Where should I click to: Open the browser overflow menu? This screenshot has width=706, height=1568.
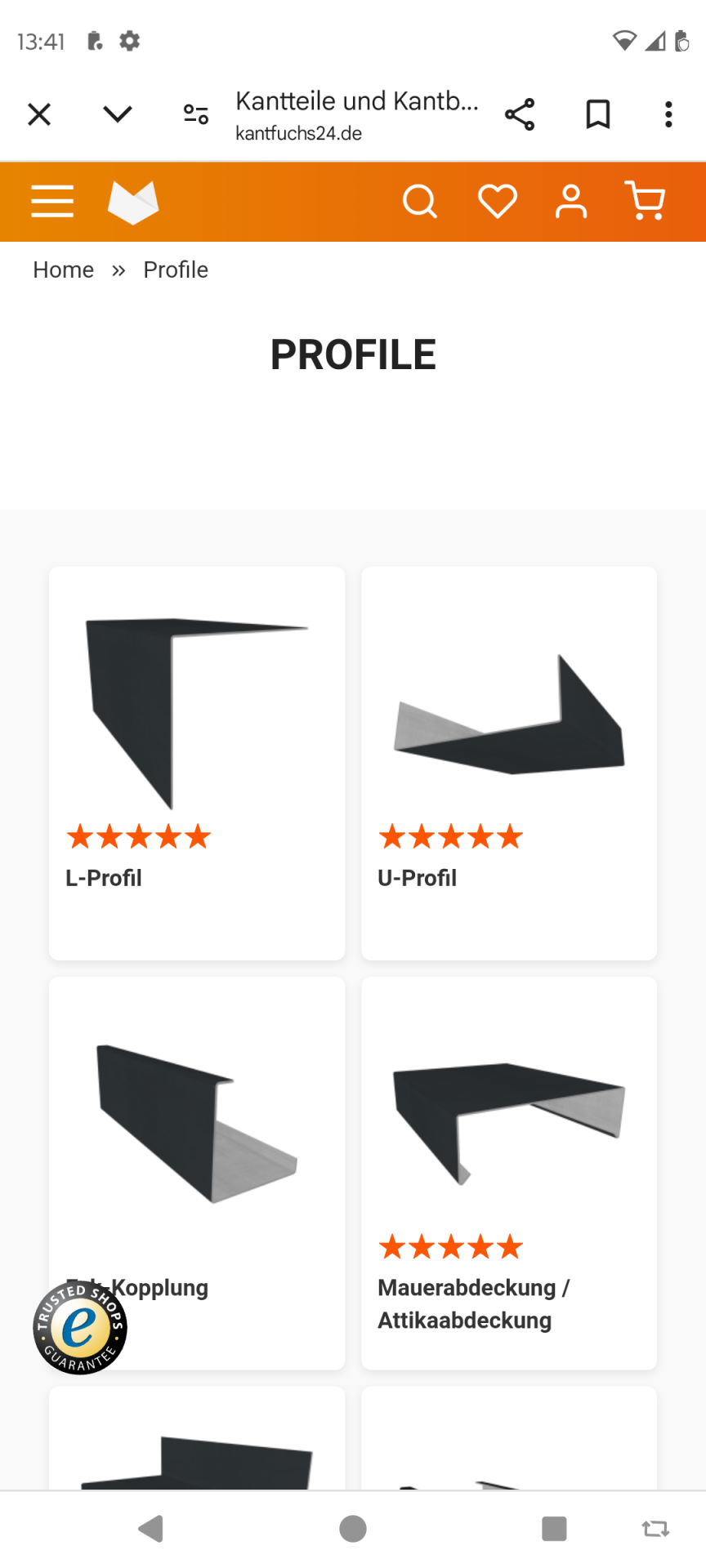tap(668, 114)
